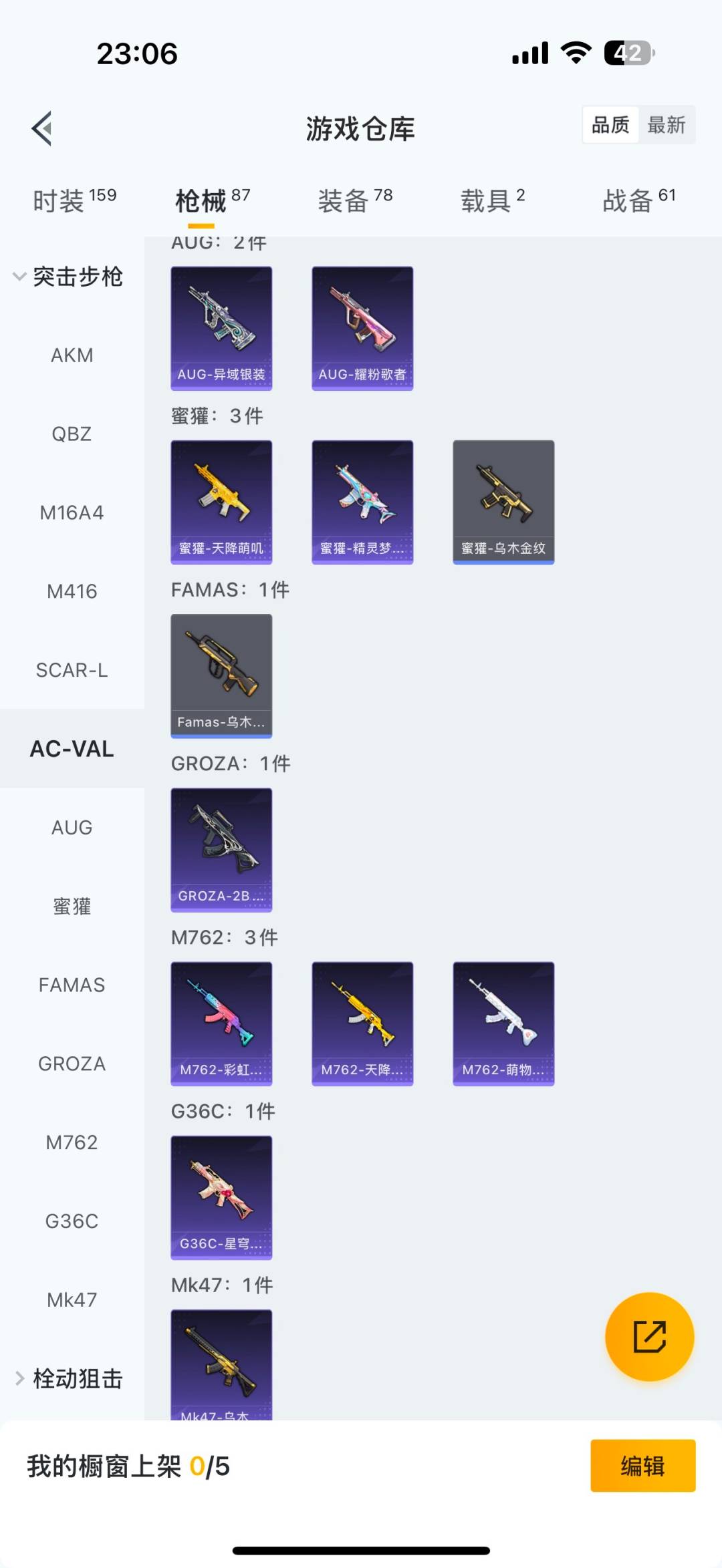Sort inventory by 最新

coord(667,125)
